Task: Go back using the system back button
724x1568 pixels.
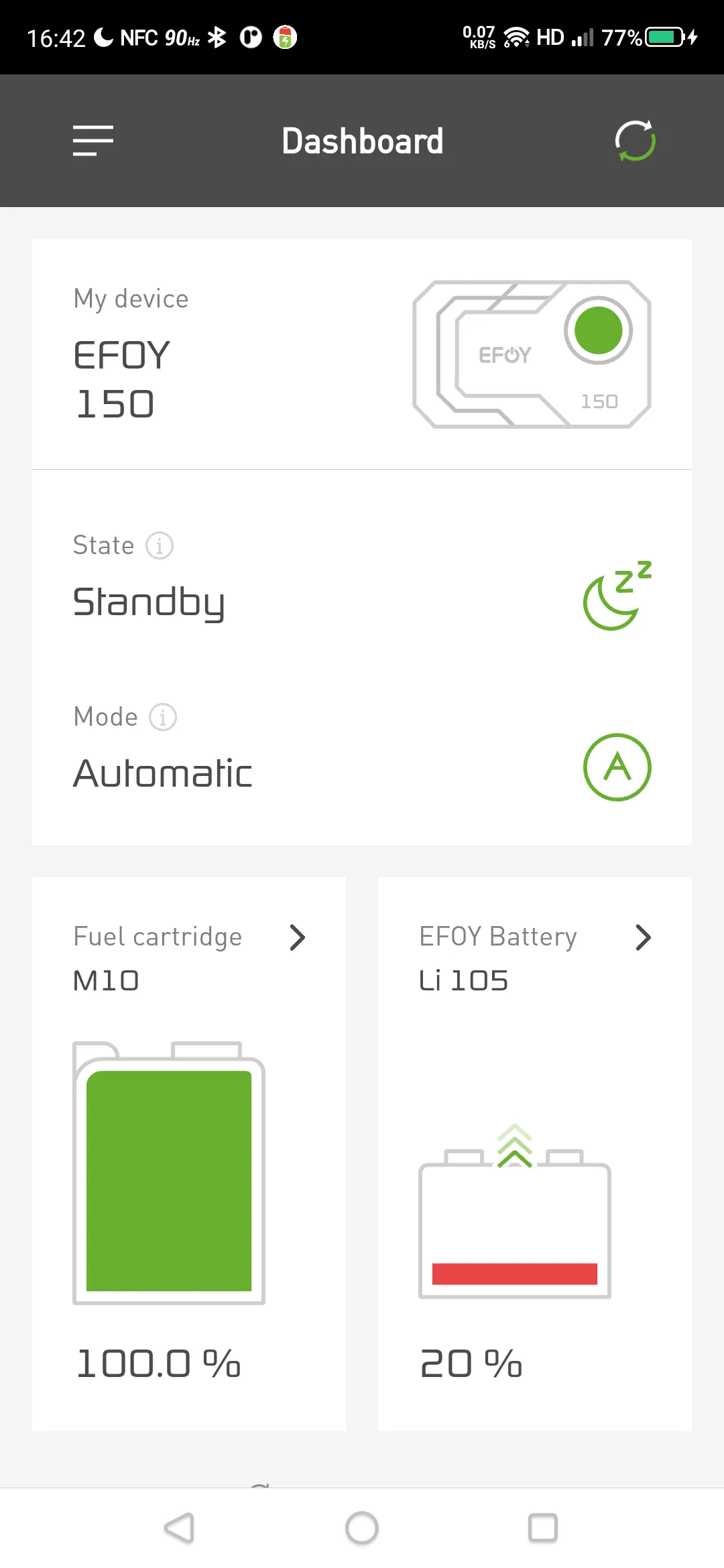Action: click(180, 1528)
